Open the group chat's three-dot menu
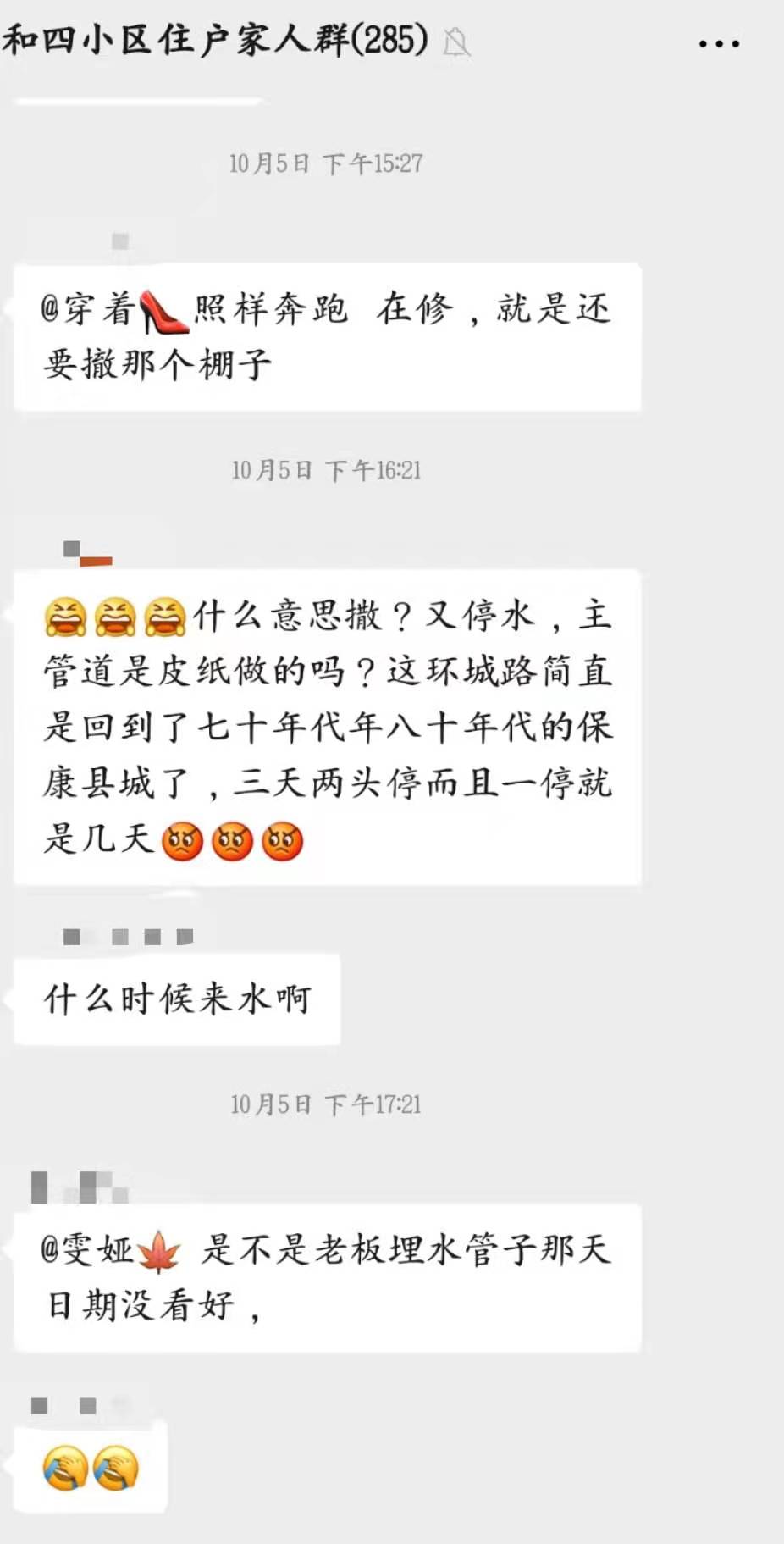The height and width of the screenshot is (1544, 784). coord(719,43)
